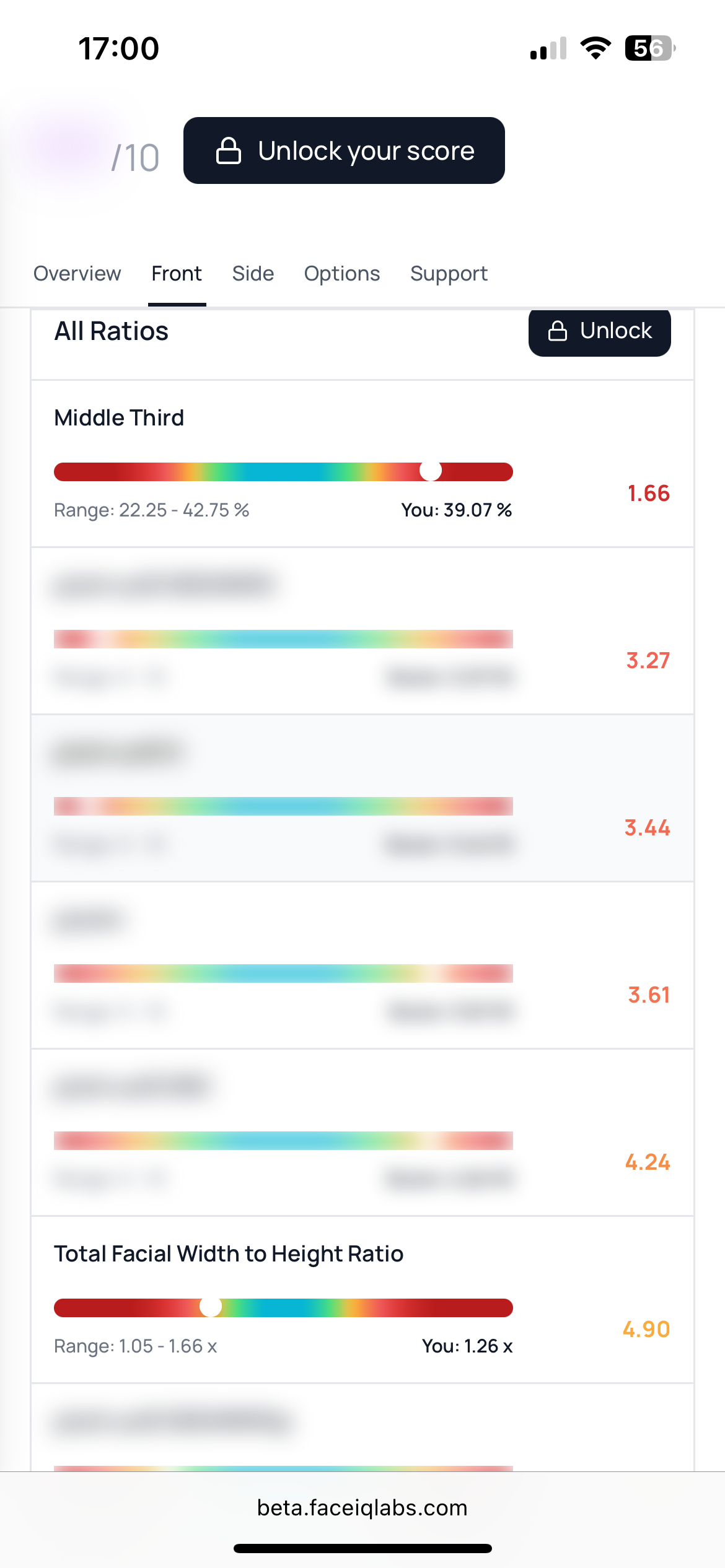Tap the beta.faceiqlabs.com address bar
Image resolution: width=725 pixels, height=1568 pixels.
(x=362, y=1507)
